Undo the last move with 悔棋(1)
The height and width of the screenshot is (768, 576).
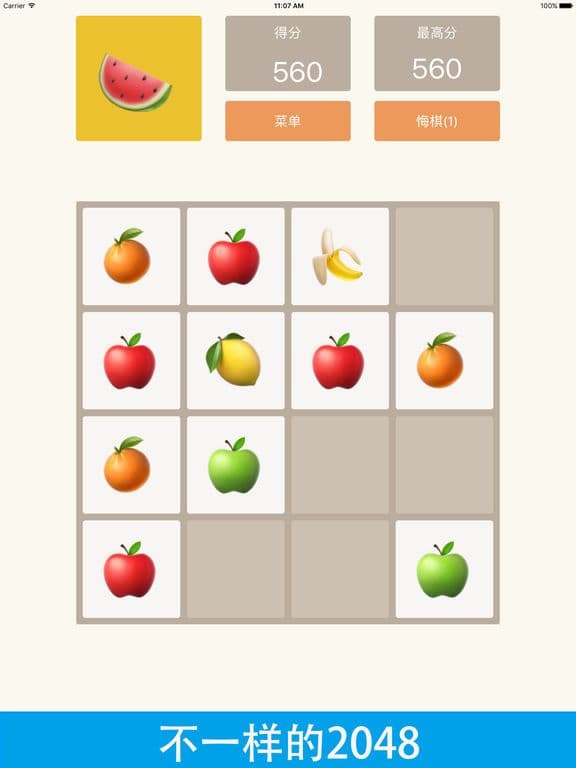click(x=437, y=121)
